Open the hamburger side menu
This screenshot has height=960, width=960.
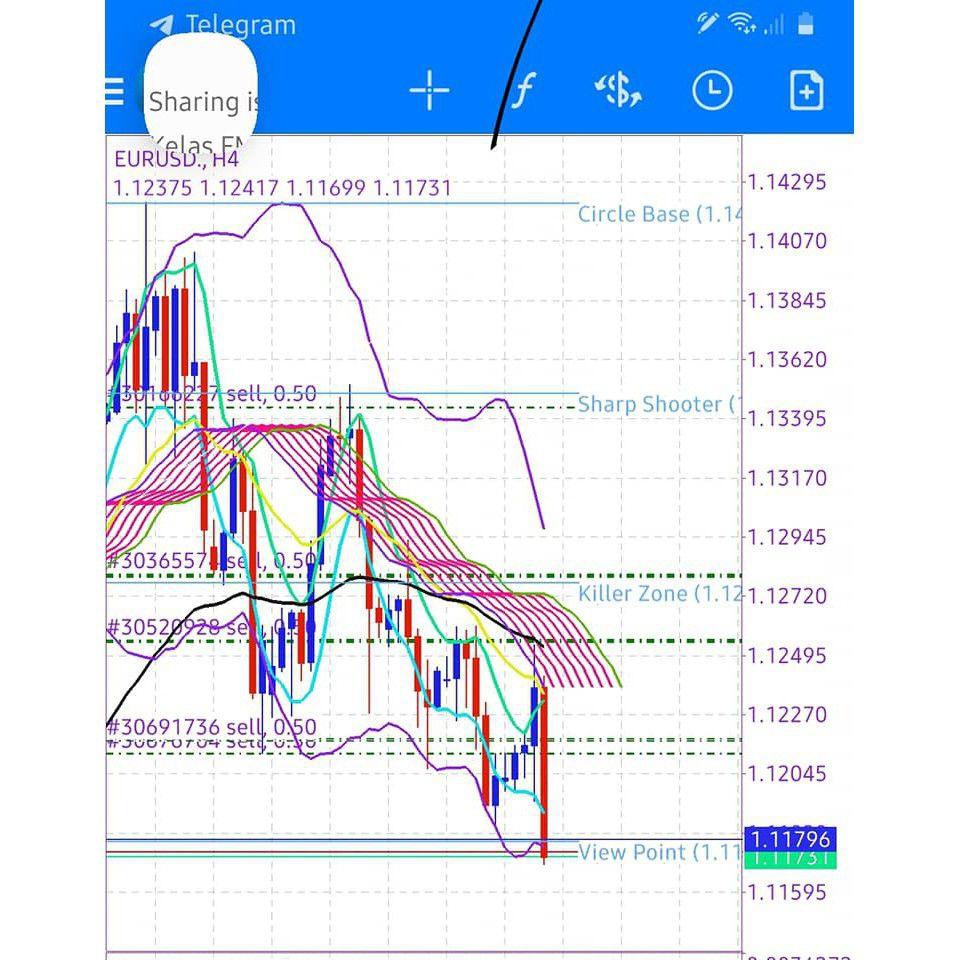pos(116,92)
